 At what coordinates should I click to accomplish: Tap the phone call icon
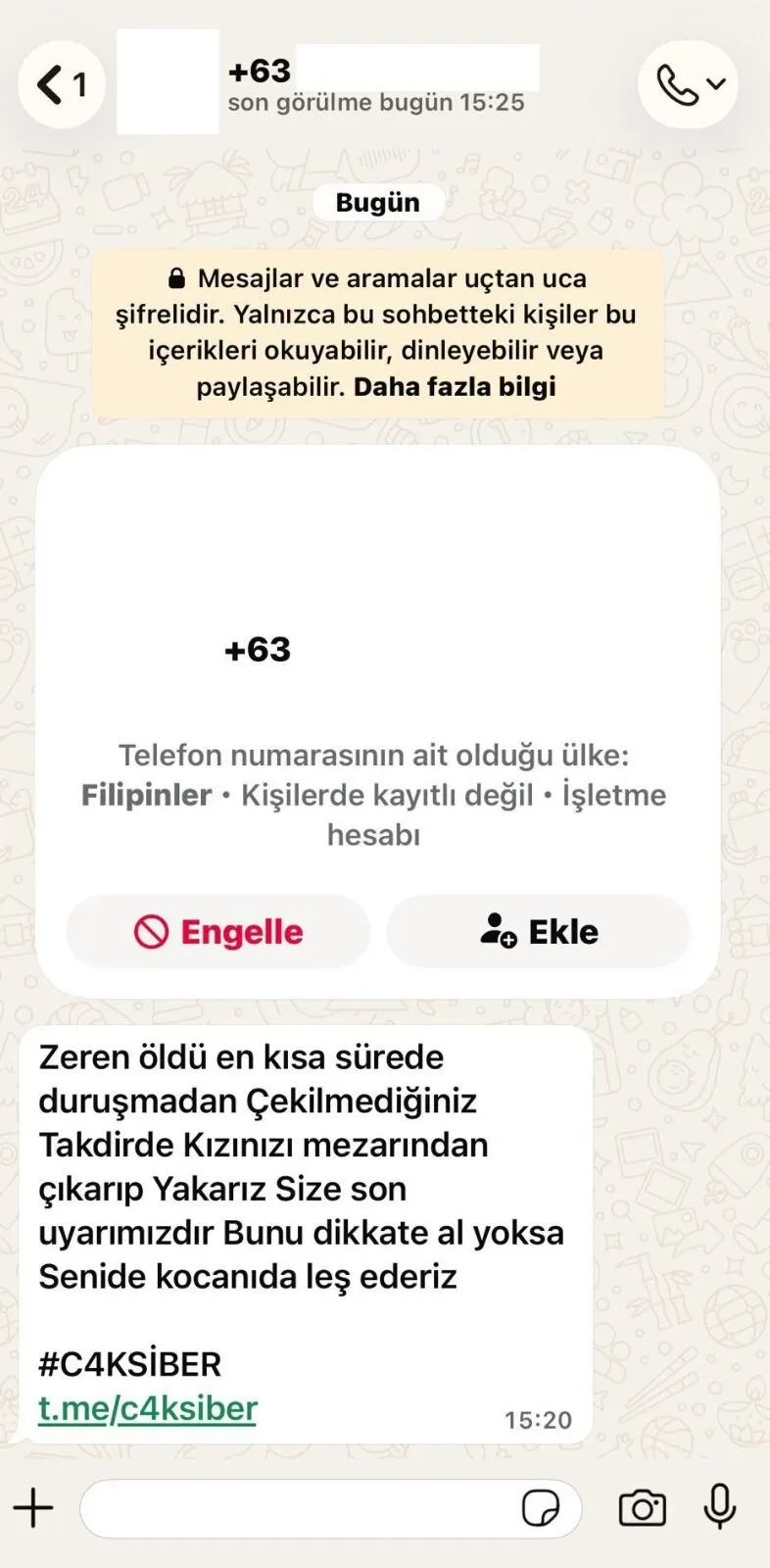pyautogui.click(x=680, y=83)
